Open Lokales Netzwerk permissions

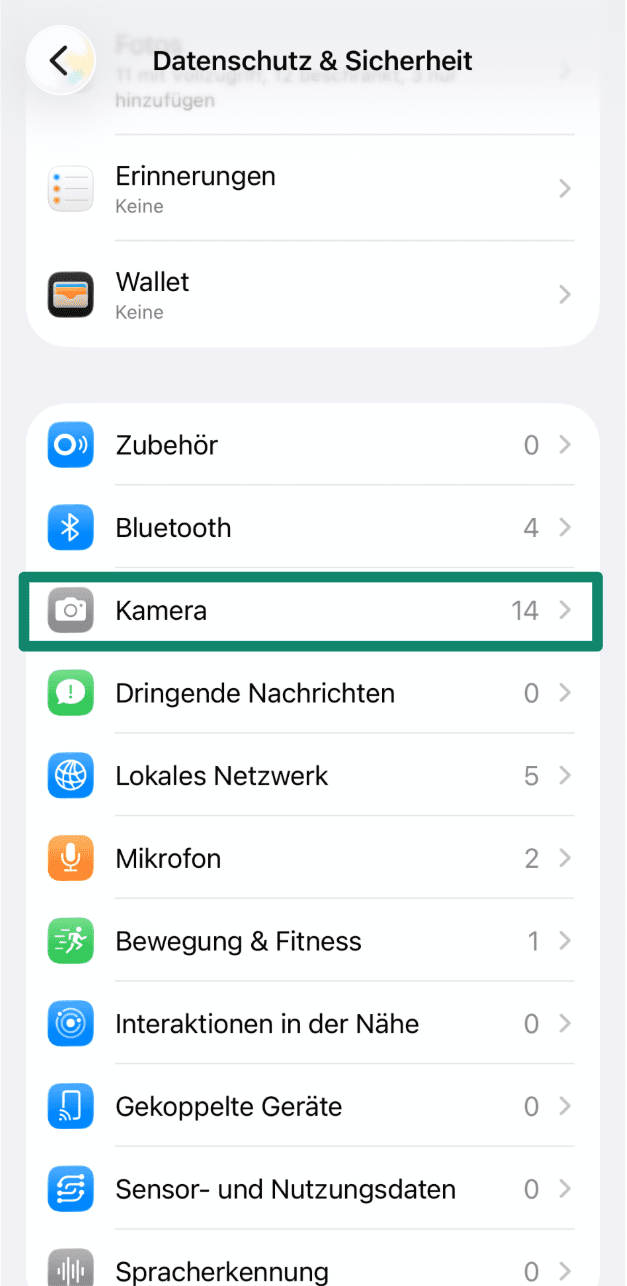click(312, 776)
